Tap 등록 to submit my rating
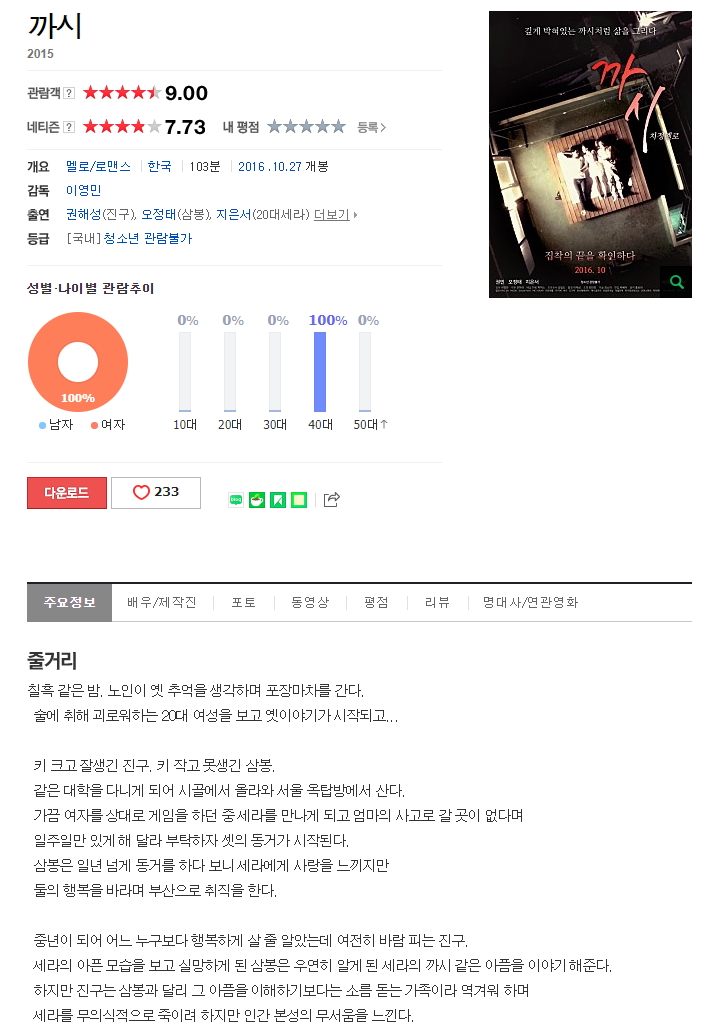This screenshot has height=1024, width=710. [371, 127]
